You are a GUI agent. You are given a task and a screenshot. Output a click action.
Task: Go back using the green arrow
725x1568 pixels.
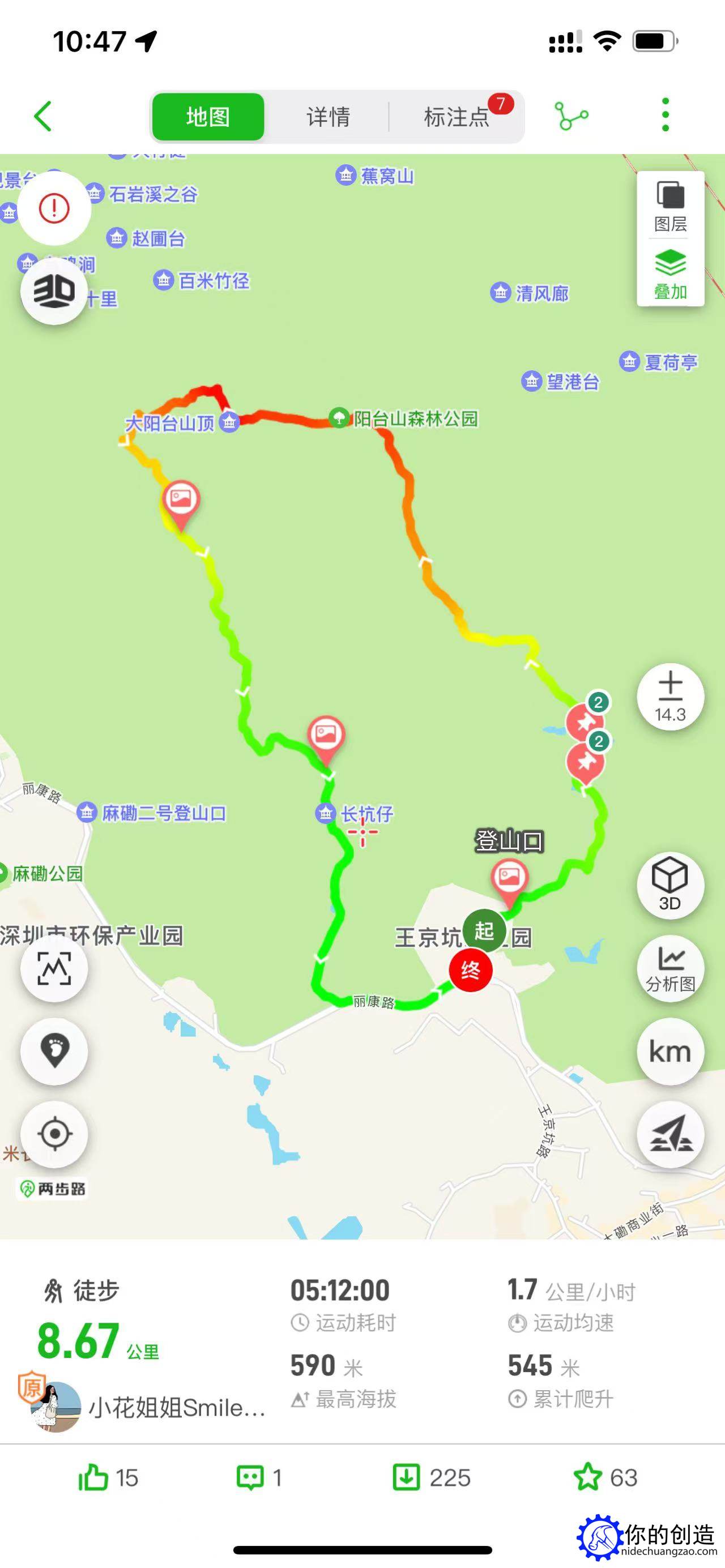point(42,116)
